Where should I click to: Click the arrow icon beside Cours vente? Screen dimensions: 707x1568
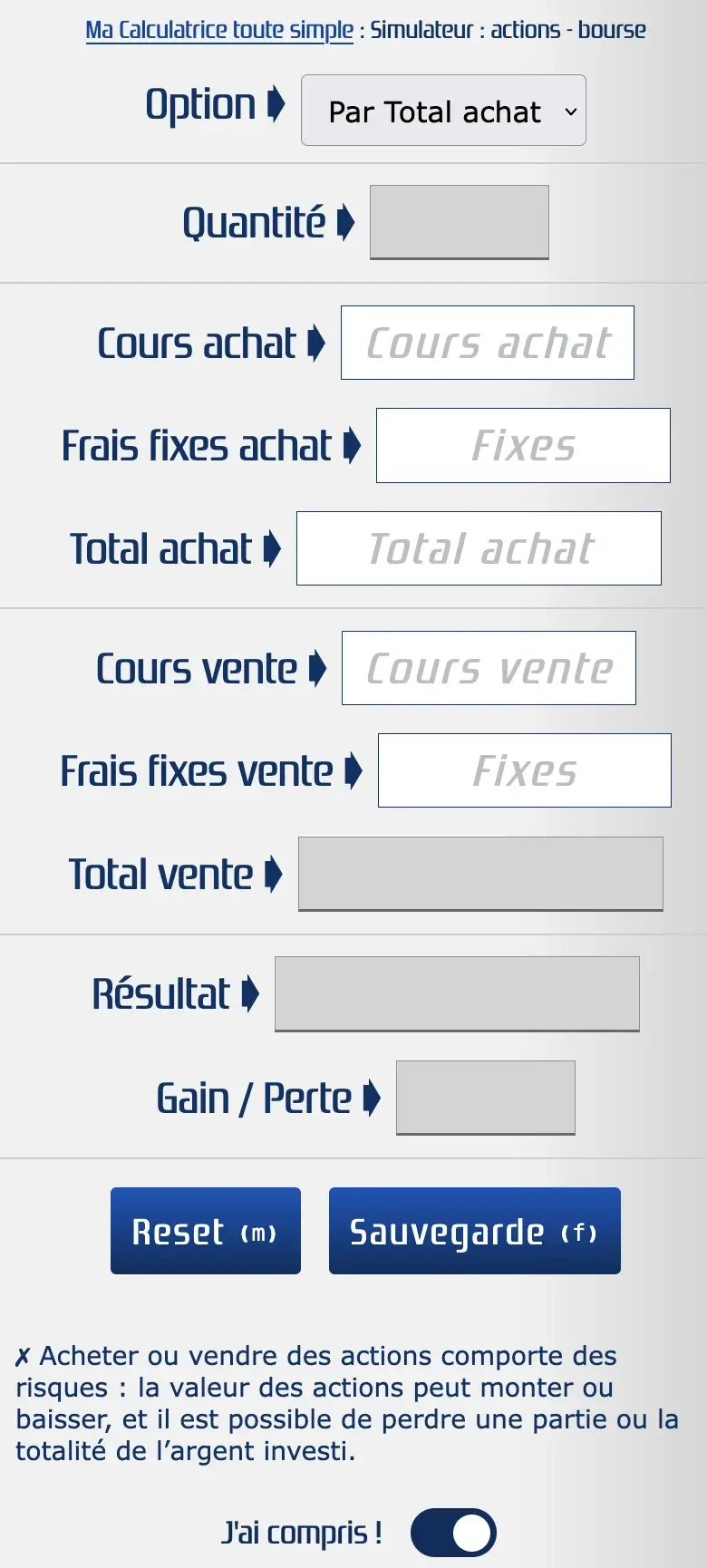[x=315, y=669]
